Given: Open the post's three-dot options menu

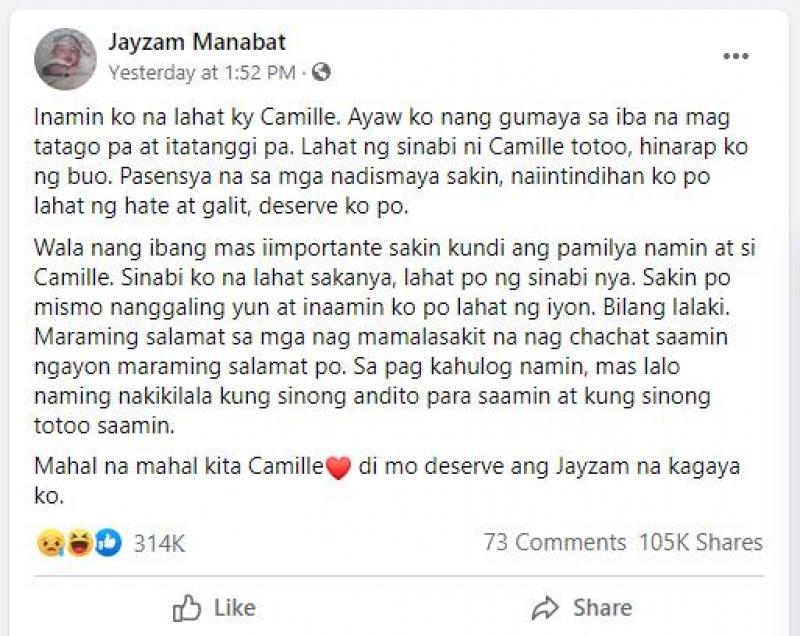Looking at the screenshot, I should point(736,57).
